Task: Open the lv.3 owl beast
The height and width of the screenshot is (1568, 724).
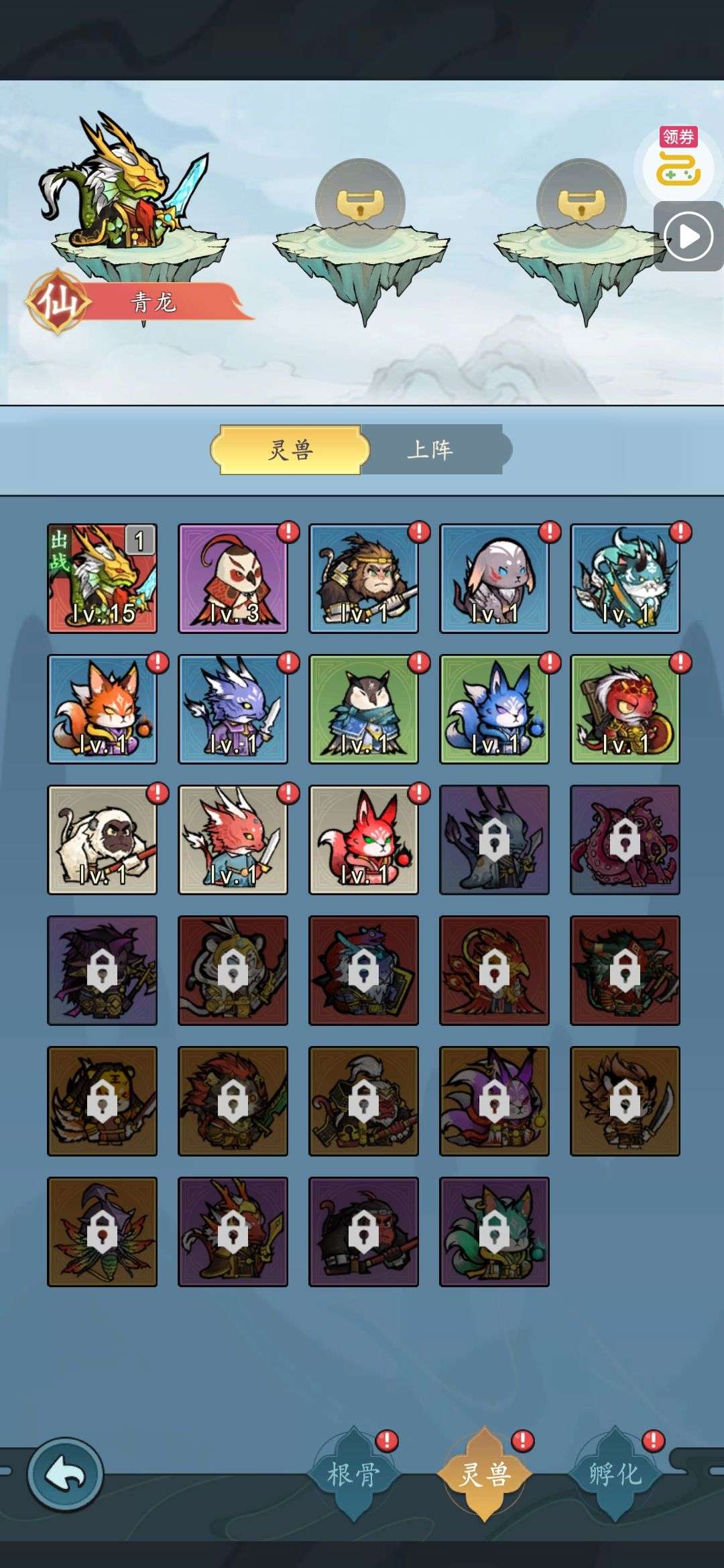Action: coord(233,578)
